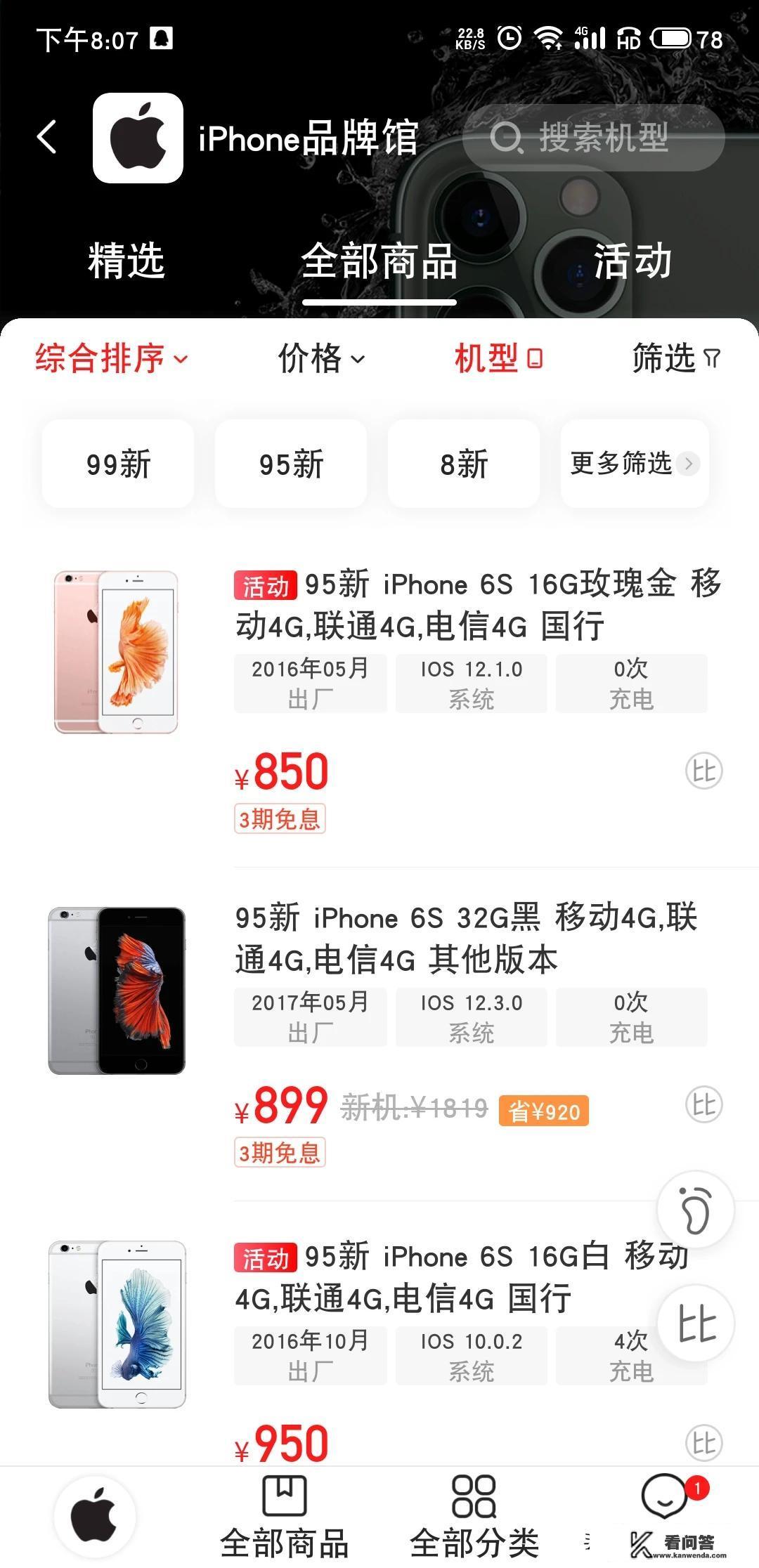Toggle the 95新 condition filter
The width and height of the screenshot is (759, 1568).
click(x=290, y=464)
